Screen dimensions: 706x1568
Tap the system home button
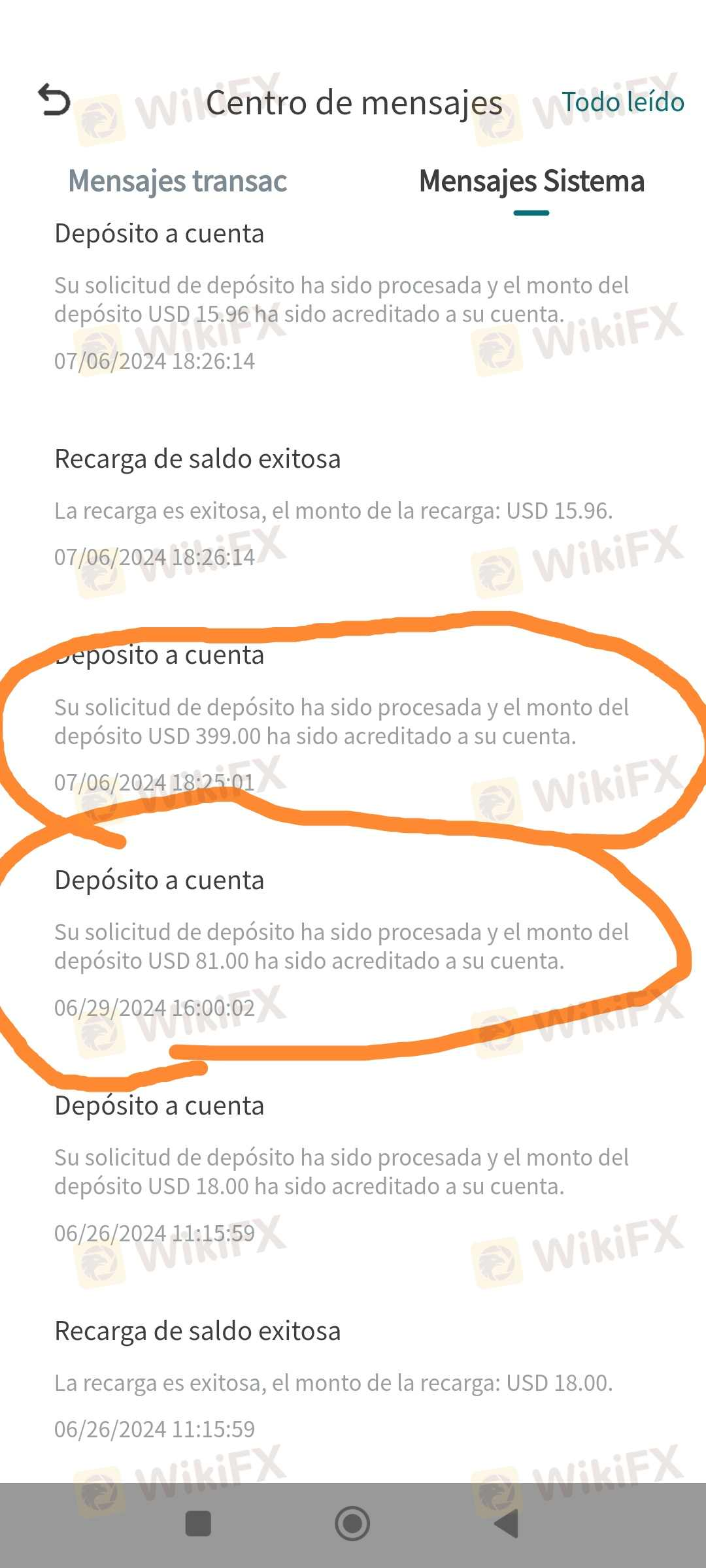coord(352,1524)
